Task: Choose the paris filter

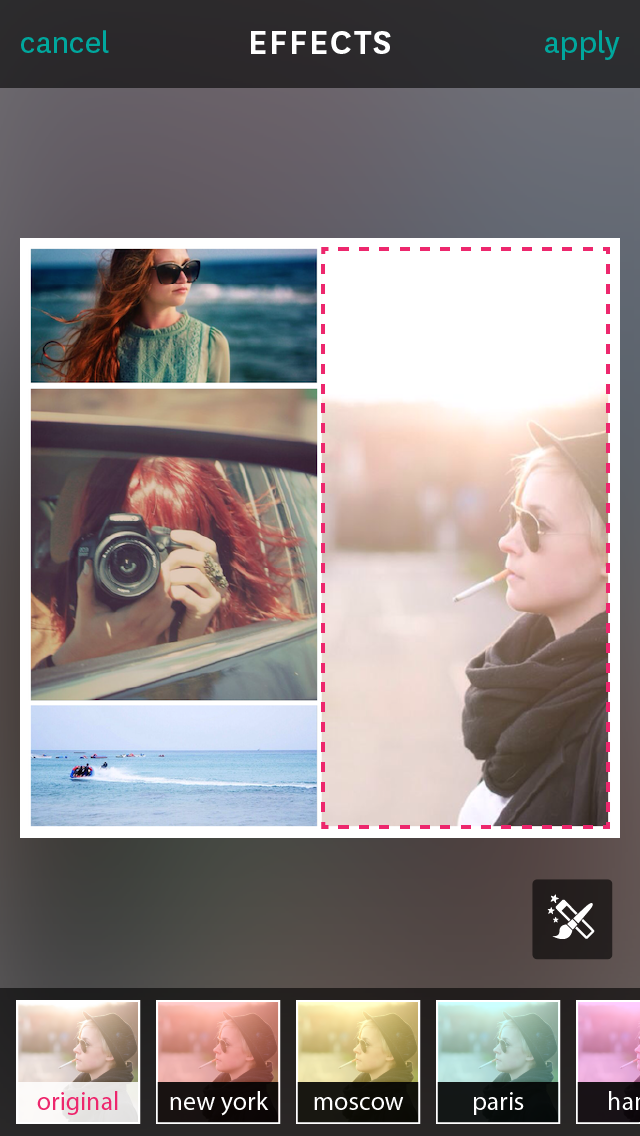Action: point(498,1062)
